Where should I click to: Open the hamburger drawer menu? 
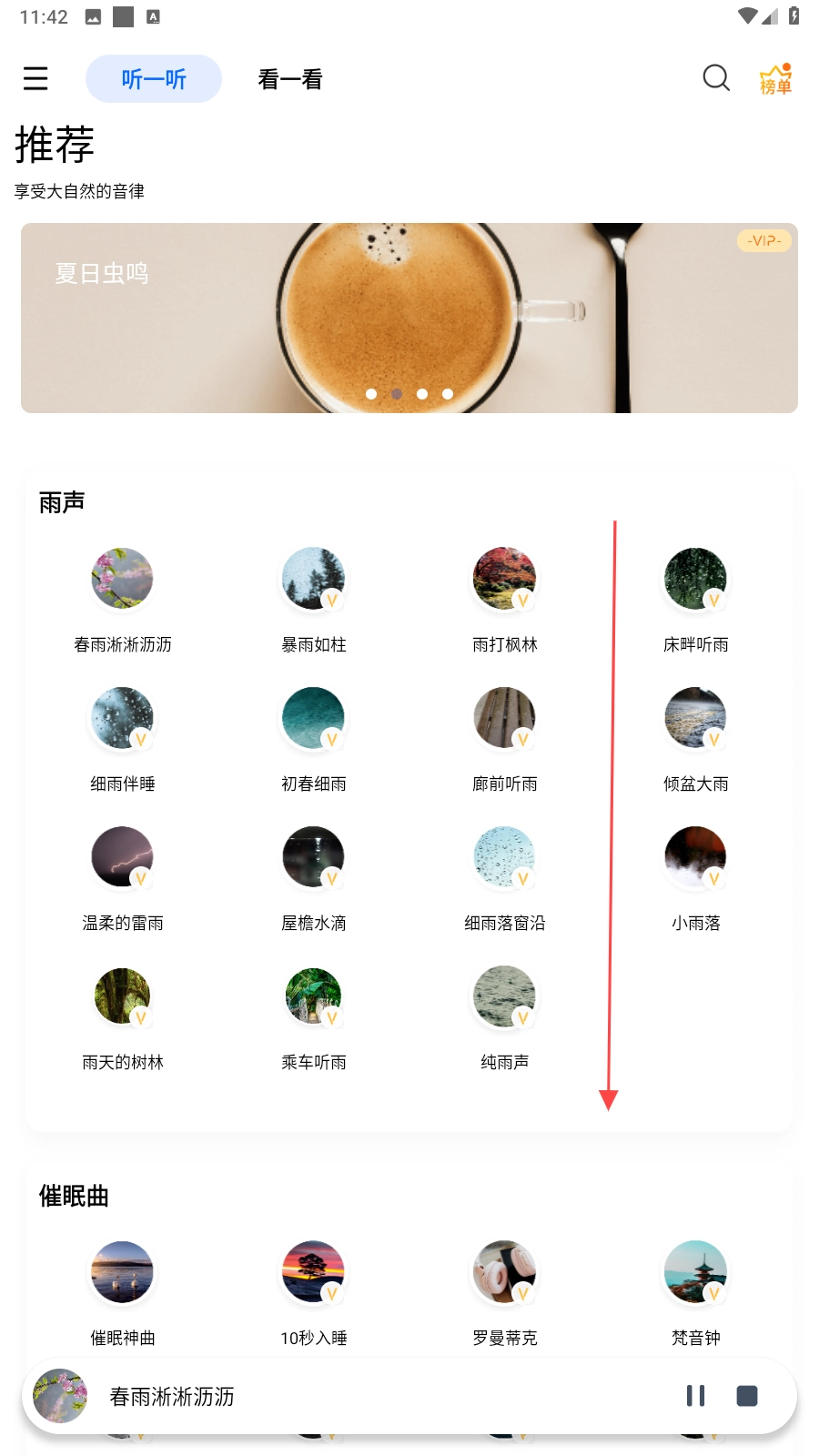coord(35,78)
